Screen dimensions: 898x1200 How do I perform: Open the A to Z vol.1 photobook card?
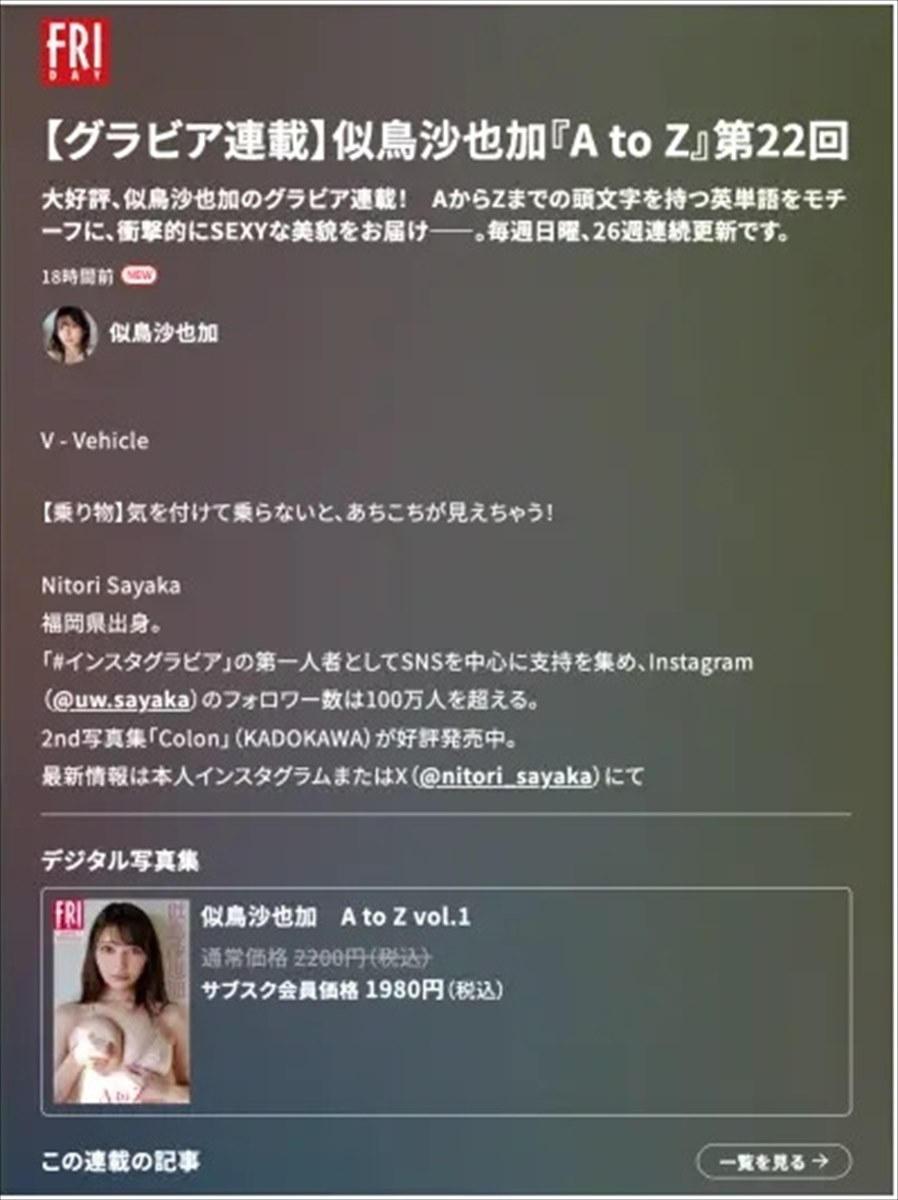445,1001
